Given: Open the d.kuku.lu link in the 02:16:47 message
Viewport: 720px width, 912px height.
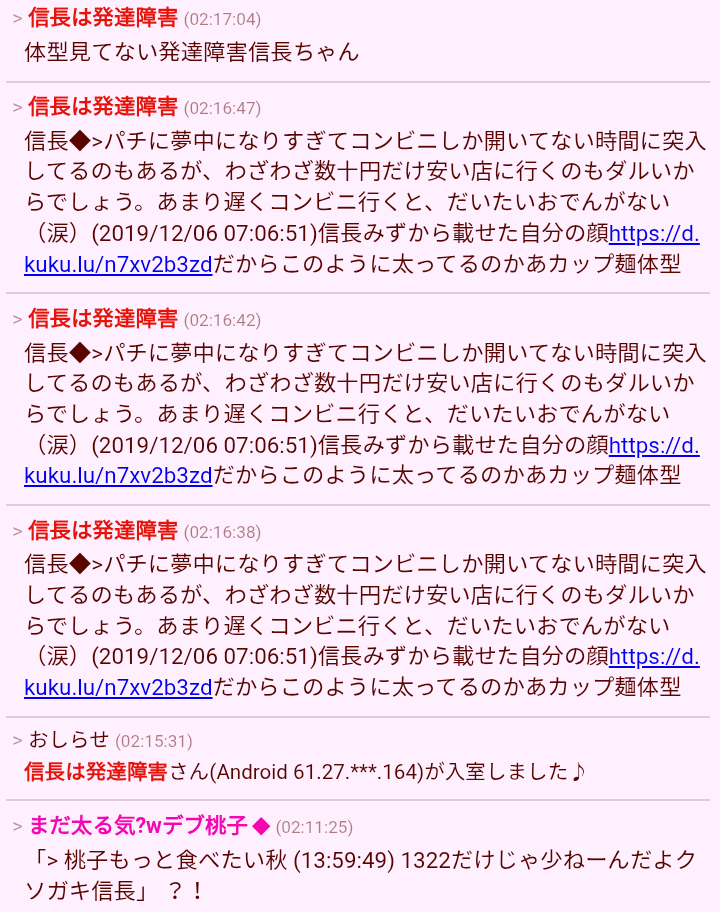Looking at the screenshot, I should click(x=118, y=264).
